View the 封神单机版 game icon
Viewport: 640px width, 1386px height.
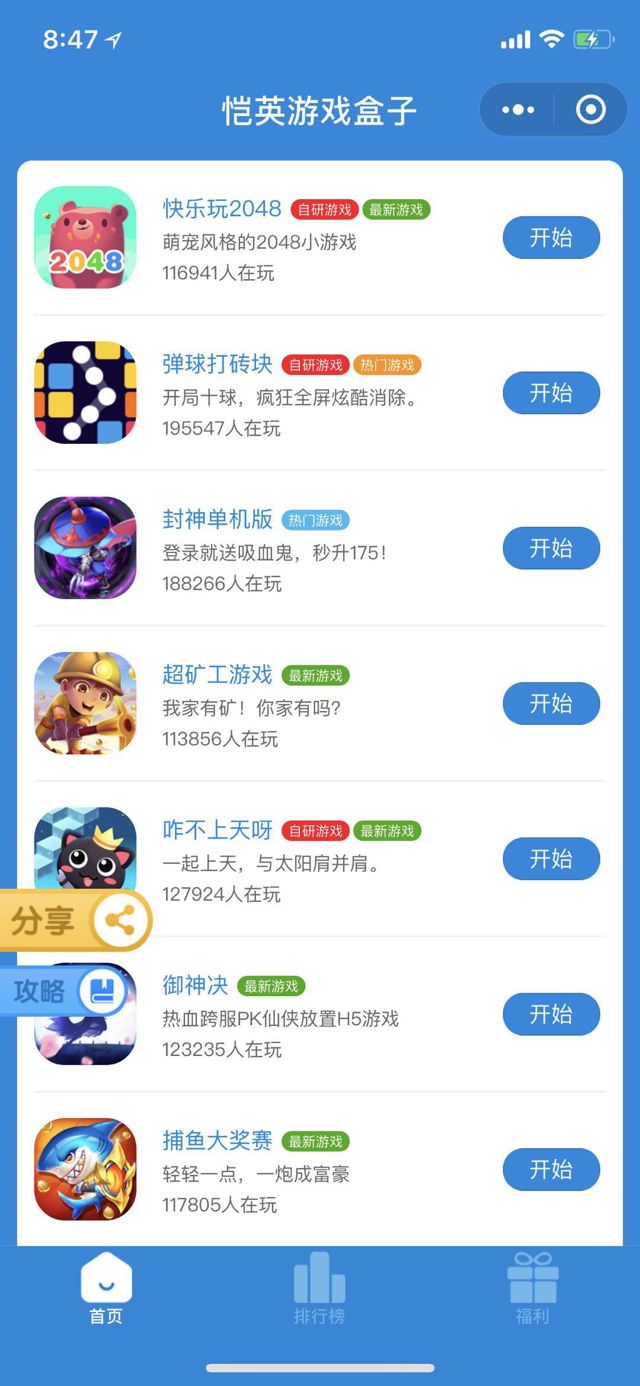pyautogui.click(x=85, y=548)
